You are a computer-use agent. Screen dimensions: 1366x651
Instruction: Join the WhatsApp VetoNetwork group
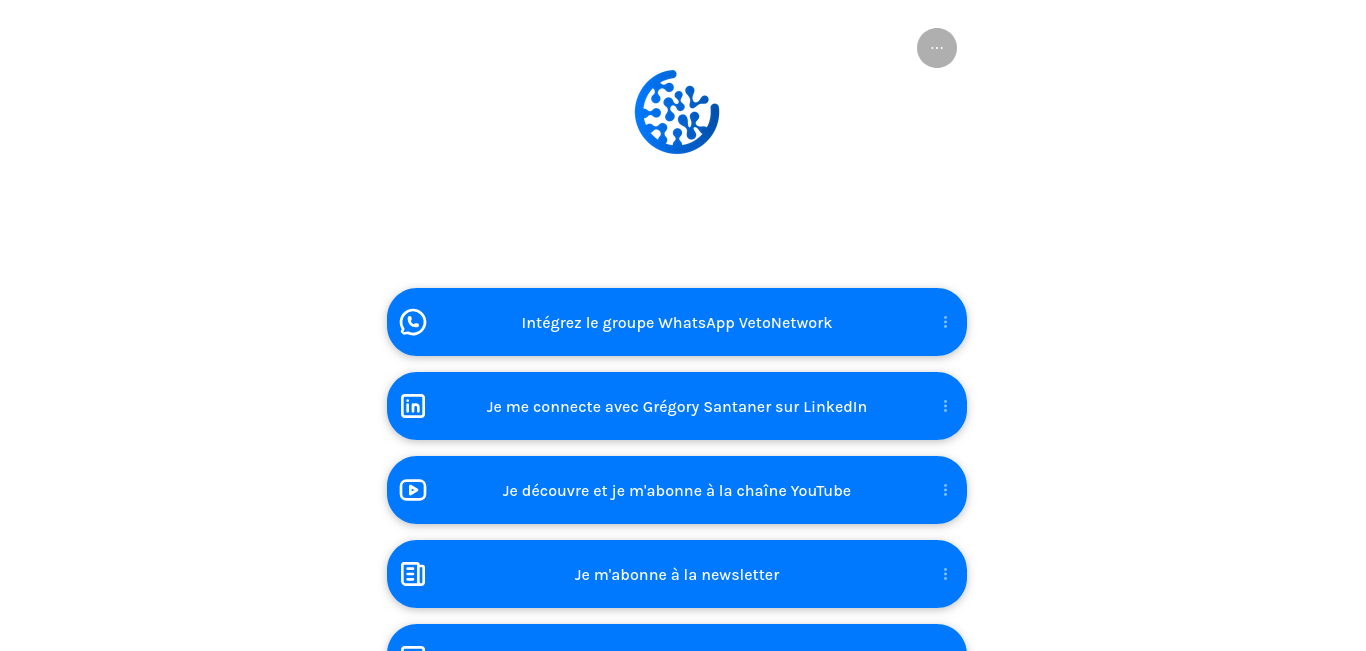pos(676,323)
